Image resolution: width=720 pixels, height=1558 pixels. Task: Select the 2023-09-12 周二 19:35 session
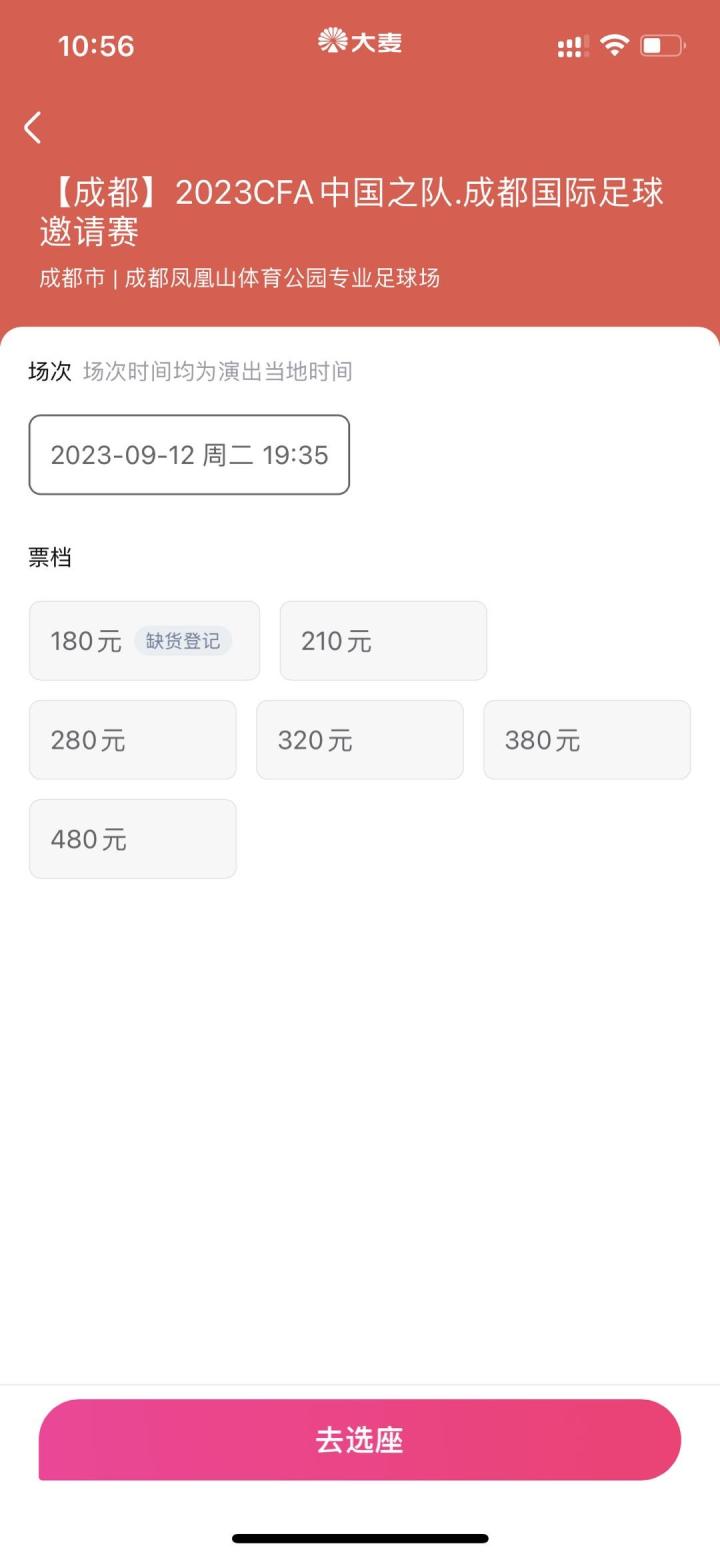click(x=189, y=455)
